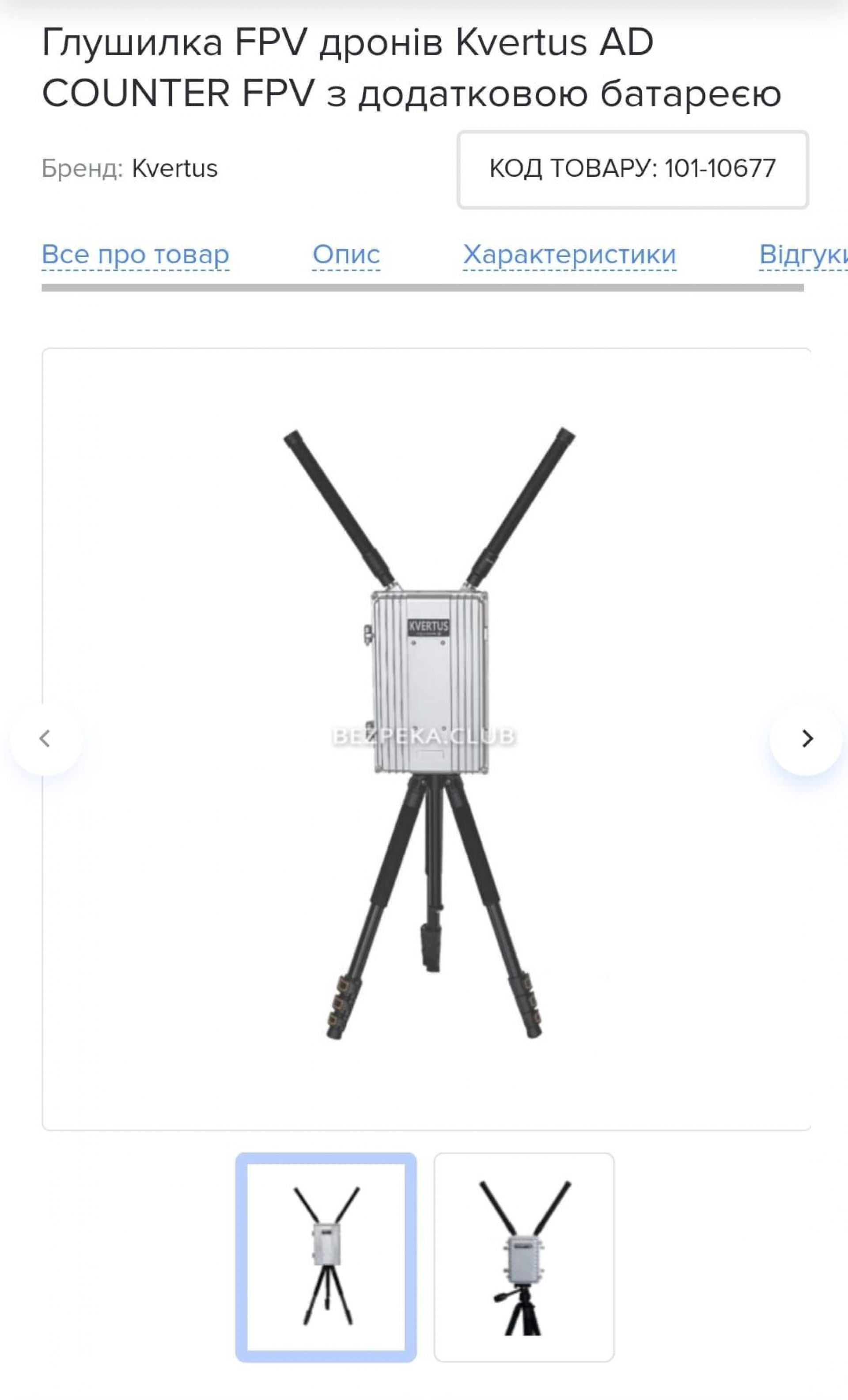848x1400 pixels.
Task: Switch to the 'Опис' tab
Action: click(346, 254)
